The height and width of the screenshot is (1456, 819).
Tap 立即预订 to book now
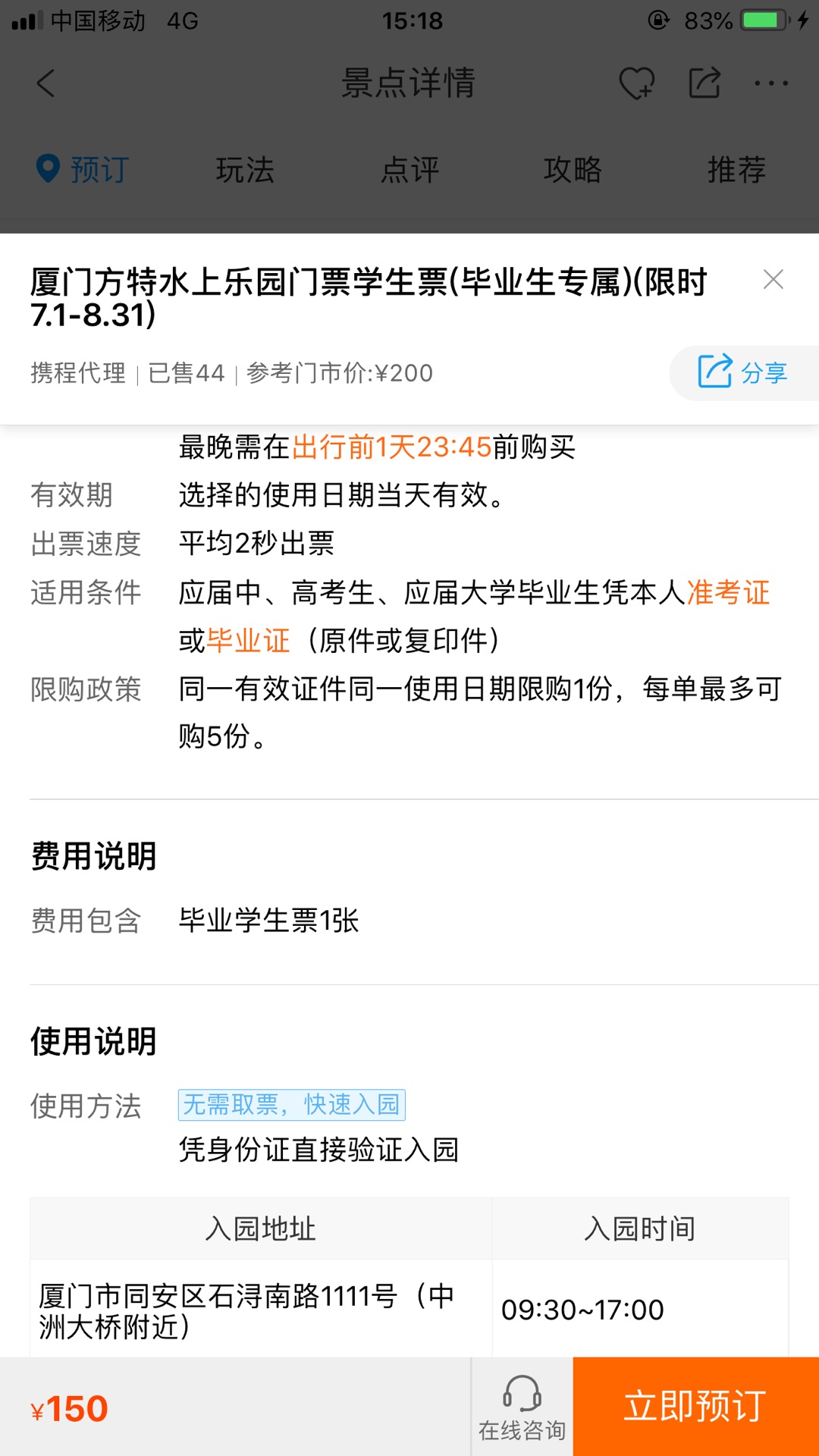click(695, 1407)
